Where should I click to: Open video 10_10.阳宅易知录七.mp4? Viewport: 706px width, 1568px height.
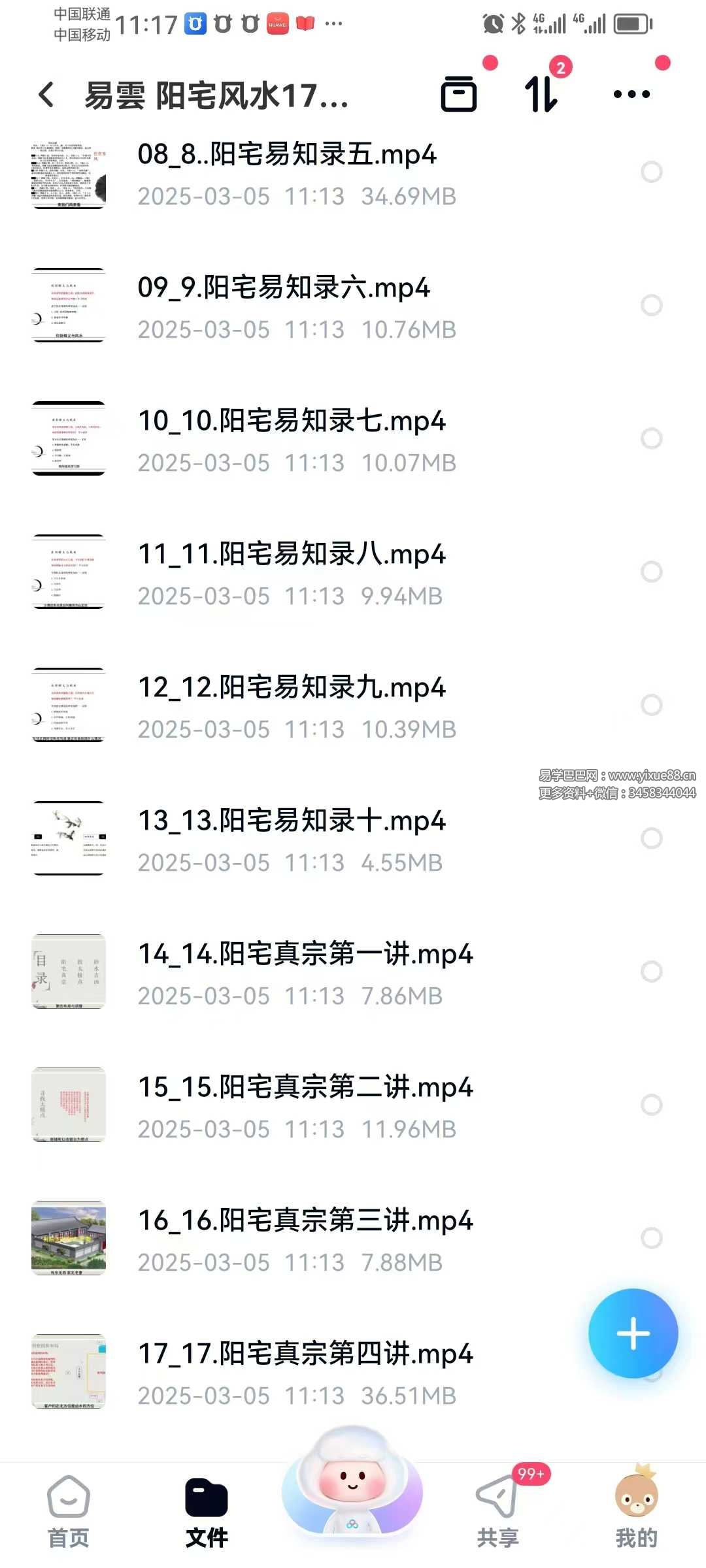pyautogui.click(x=292, y=421)
